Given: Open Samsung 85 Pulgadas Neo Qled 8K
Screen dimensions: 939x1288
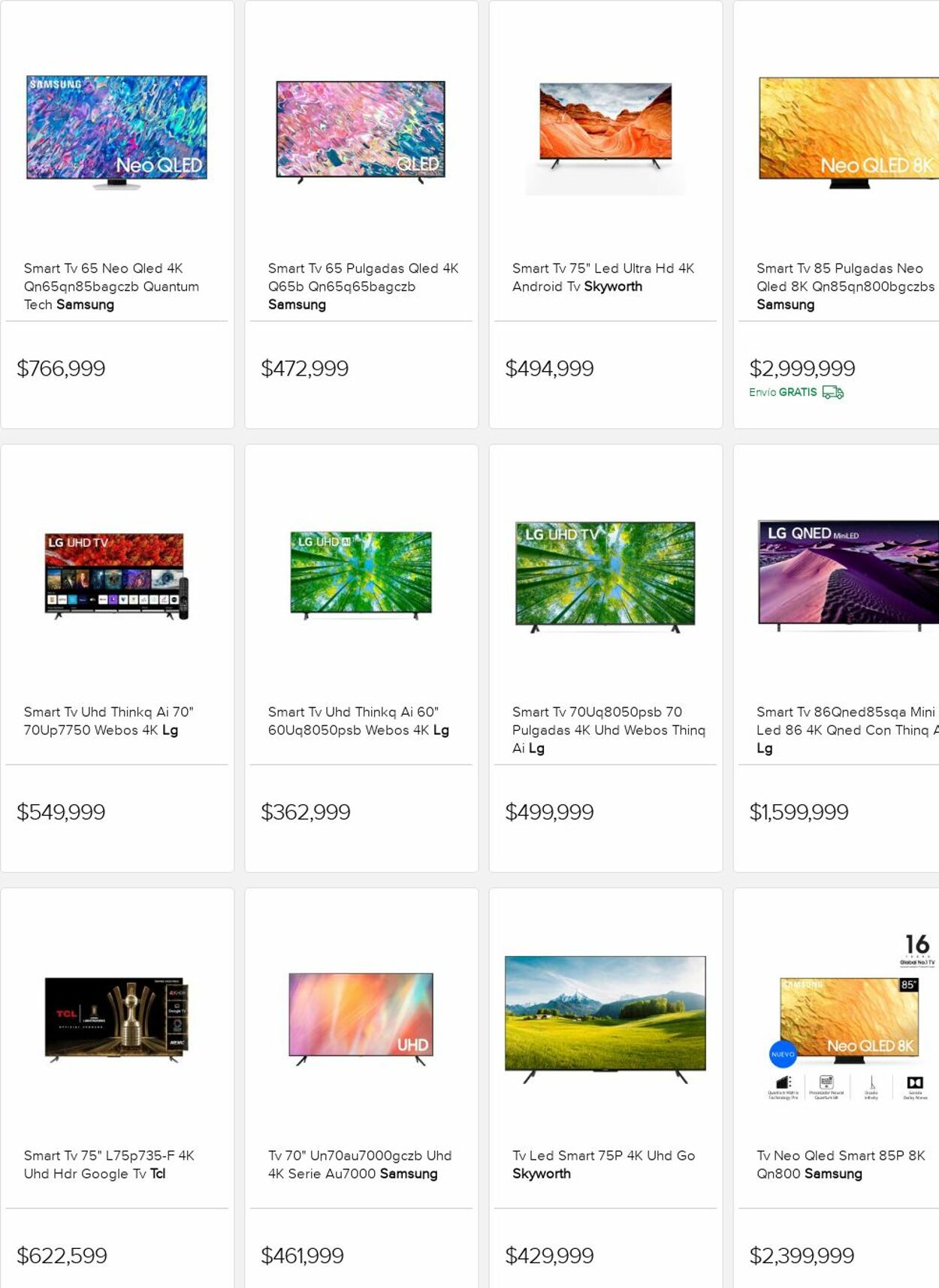Looking at the screenshot, I should click(x=845, y=285).
